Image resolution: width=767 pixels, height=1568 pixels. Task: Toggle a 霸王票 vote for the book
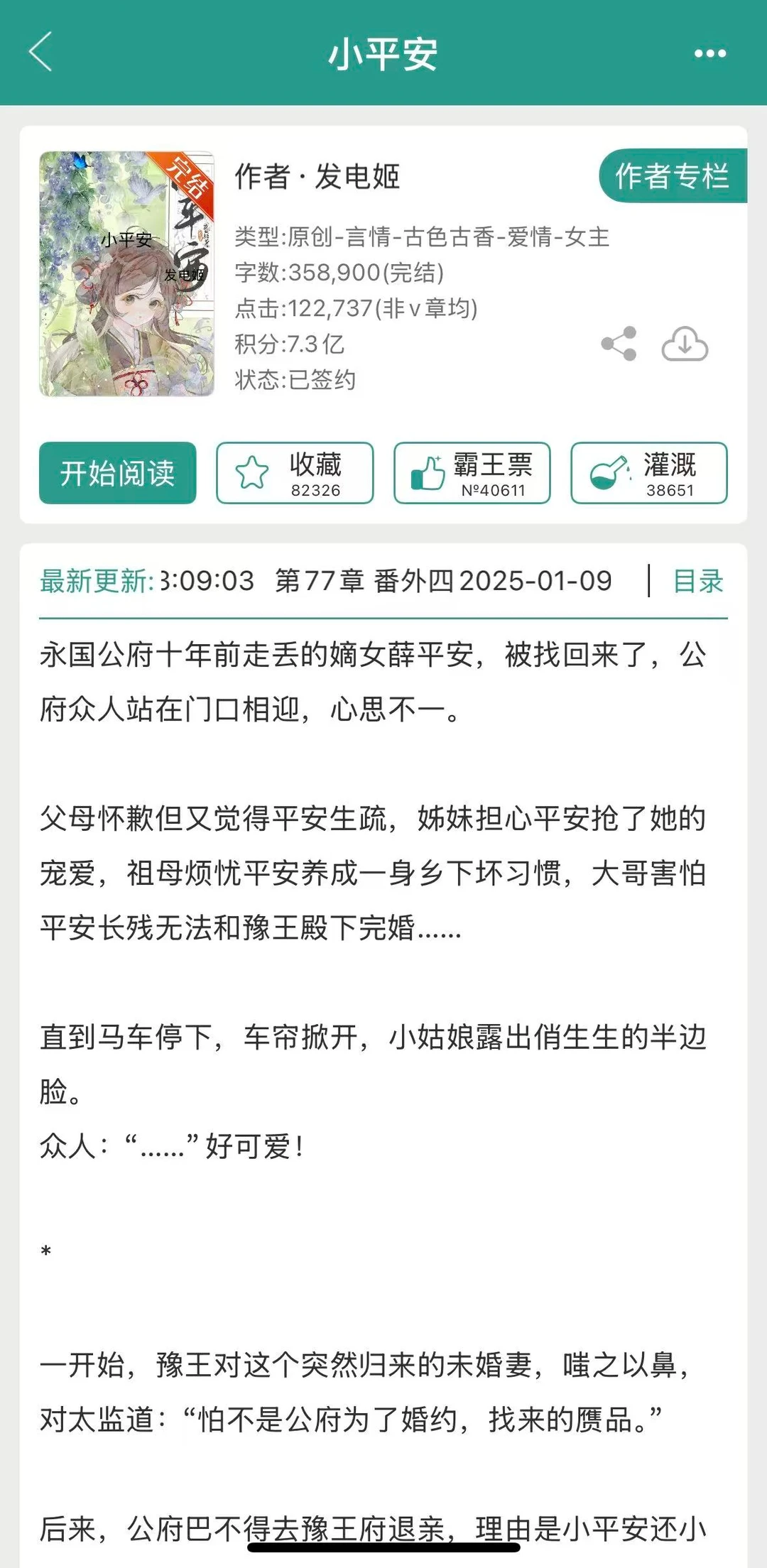[x=472, y=474]
